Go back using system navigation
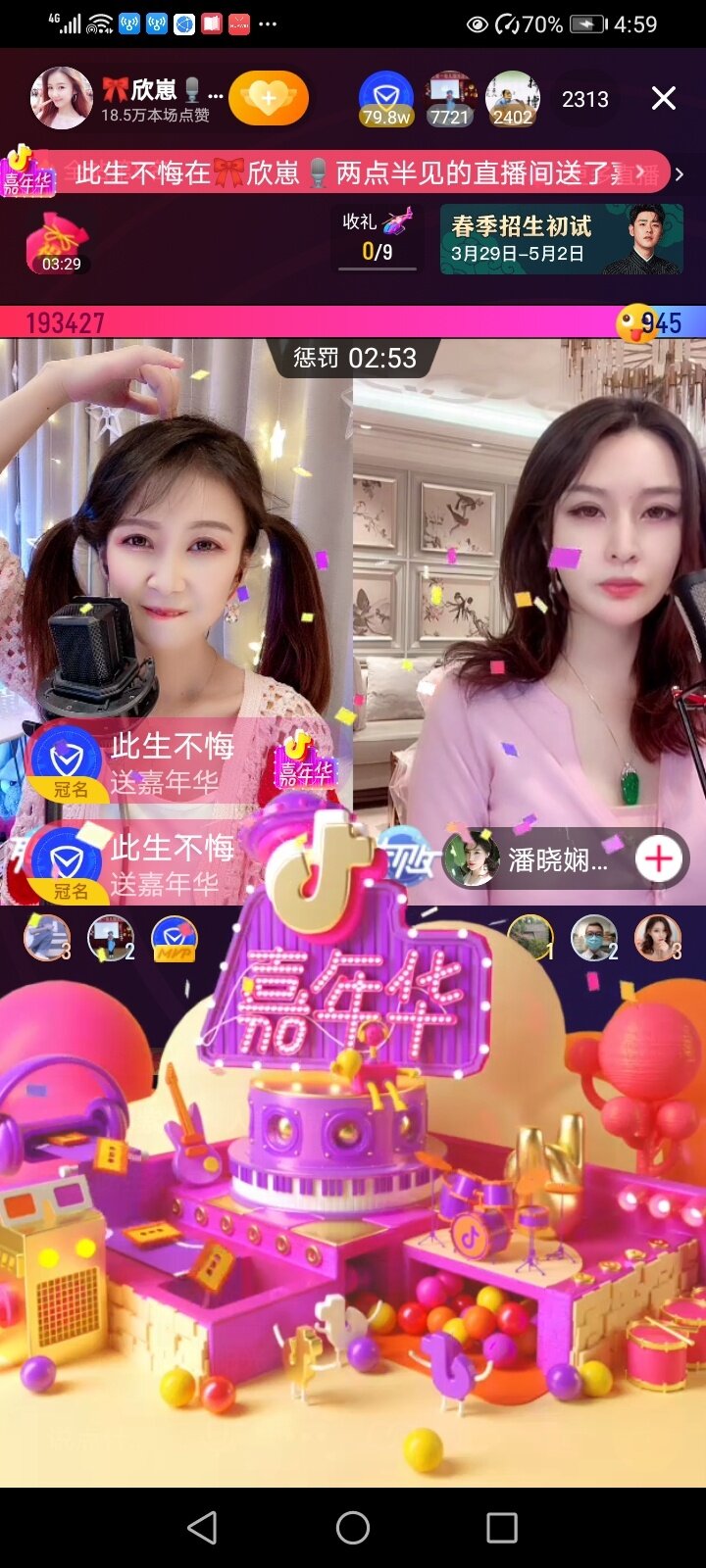Screen dimensions: 706x1568 tap(202, 1527)
